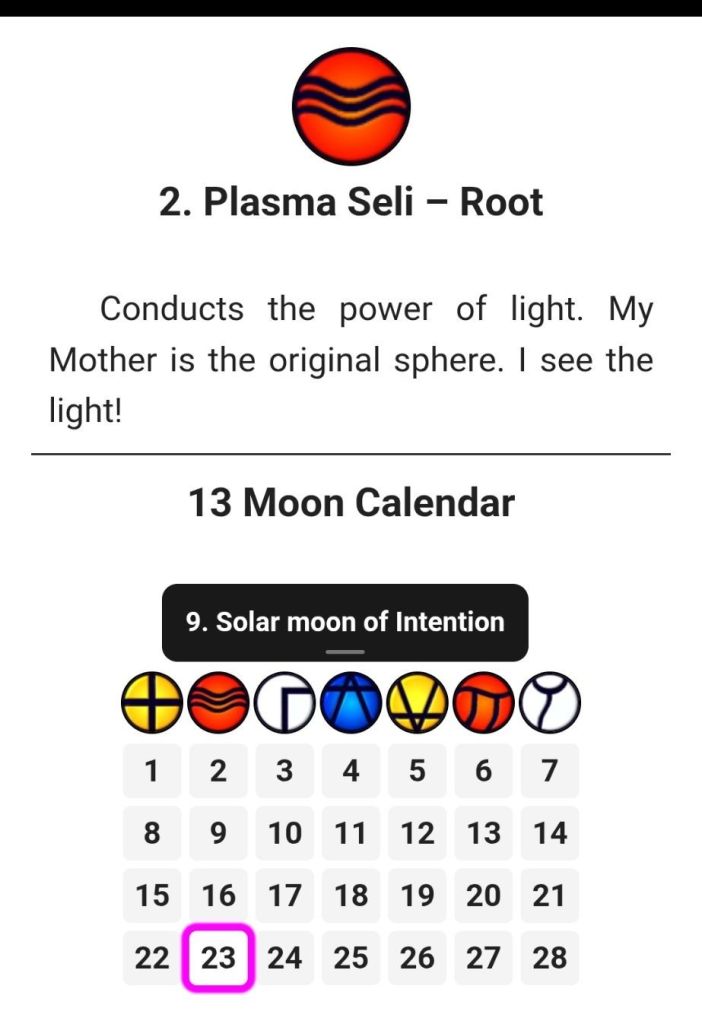
Task: Select day 21 on the calendar
Action: coord(549,895)
